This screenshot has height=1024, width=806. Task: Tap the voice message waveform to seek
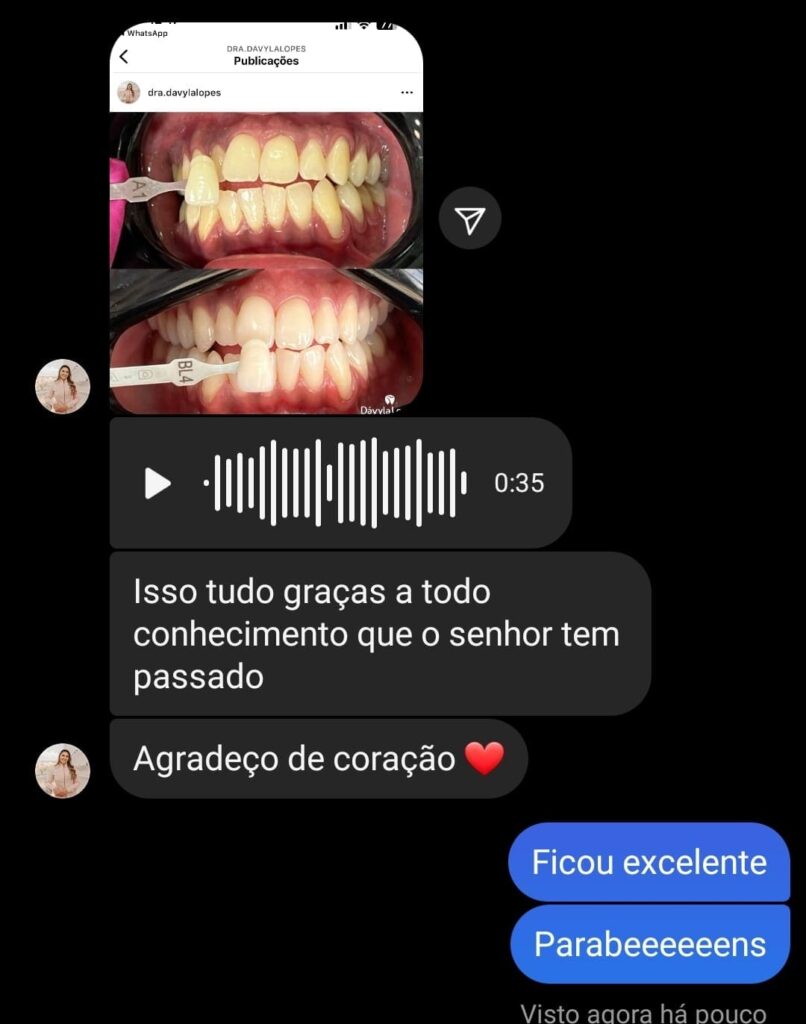[x=336, y=483]
